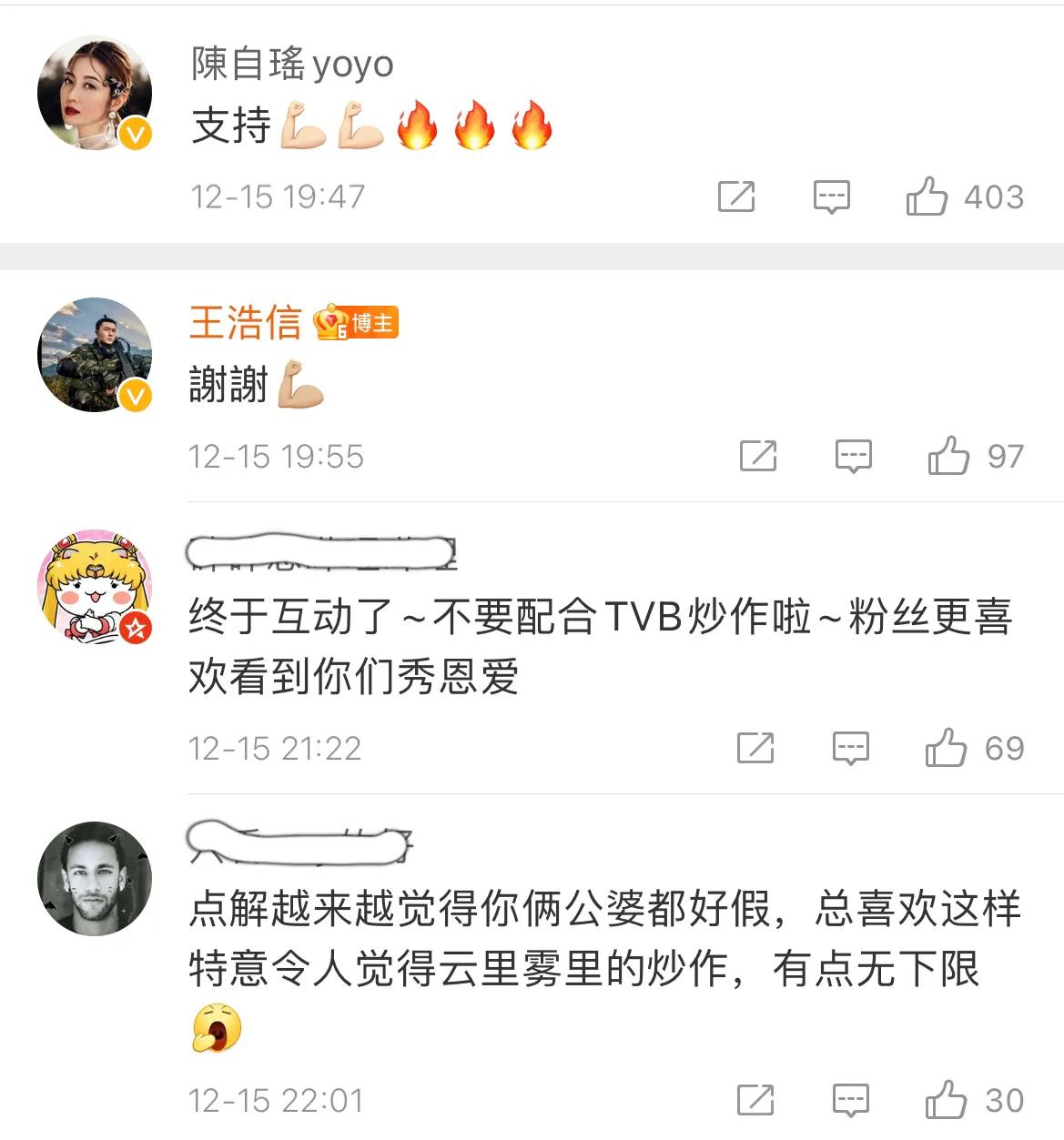The image size is (1064, 1140).
Task: Open 王浩信's profile avatar
Action: (94, 355)
